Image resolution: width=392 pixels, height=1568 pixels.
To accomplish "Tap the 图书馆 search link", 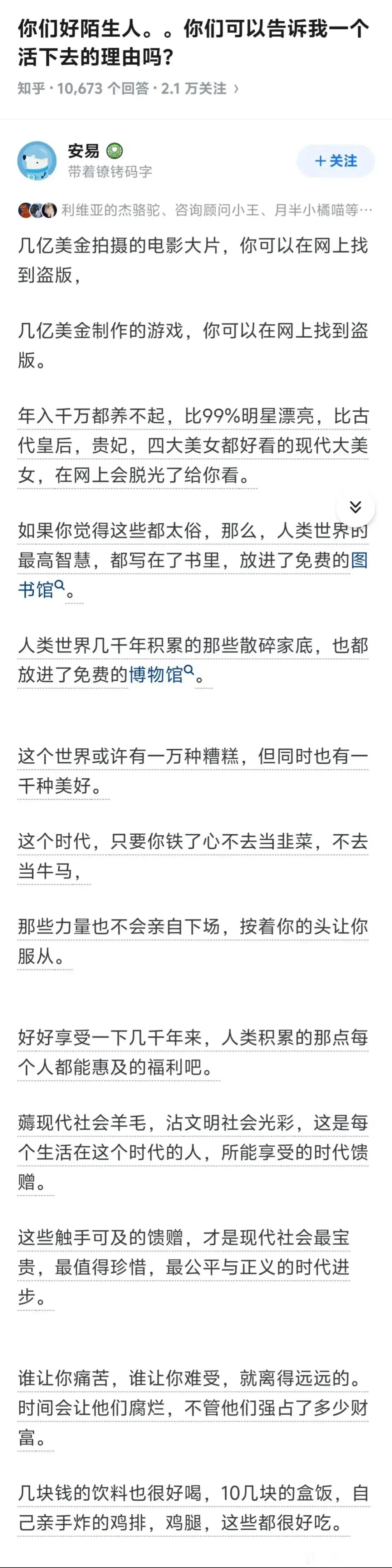I will [40, 589].
